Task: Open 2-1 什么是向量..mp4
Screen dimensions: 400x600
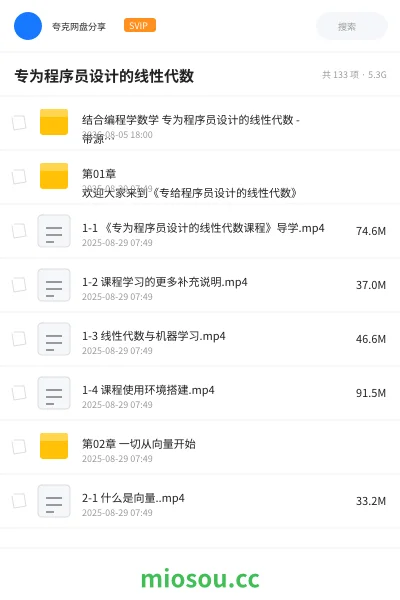Action: point(200,501)
